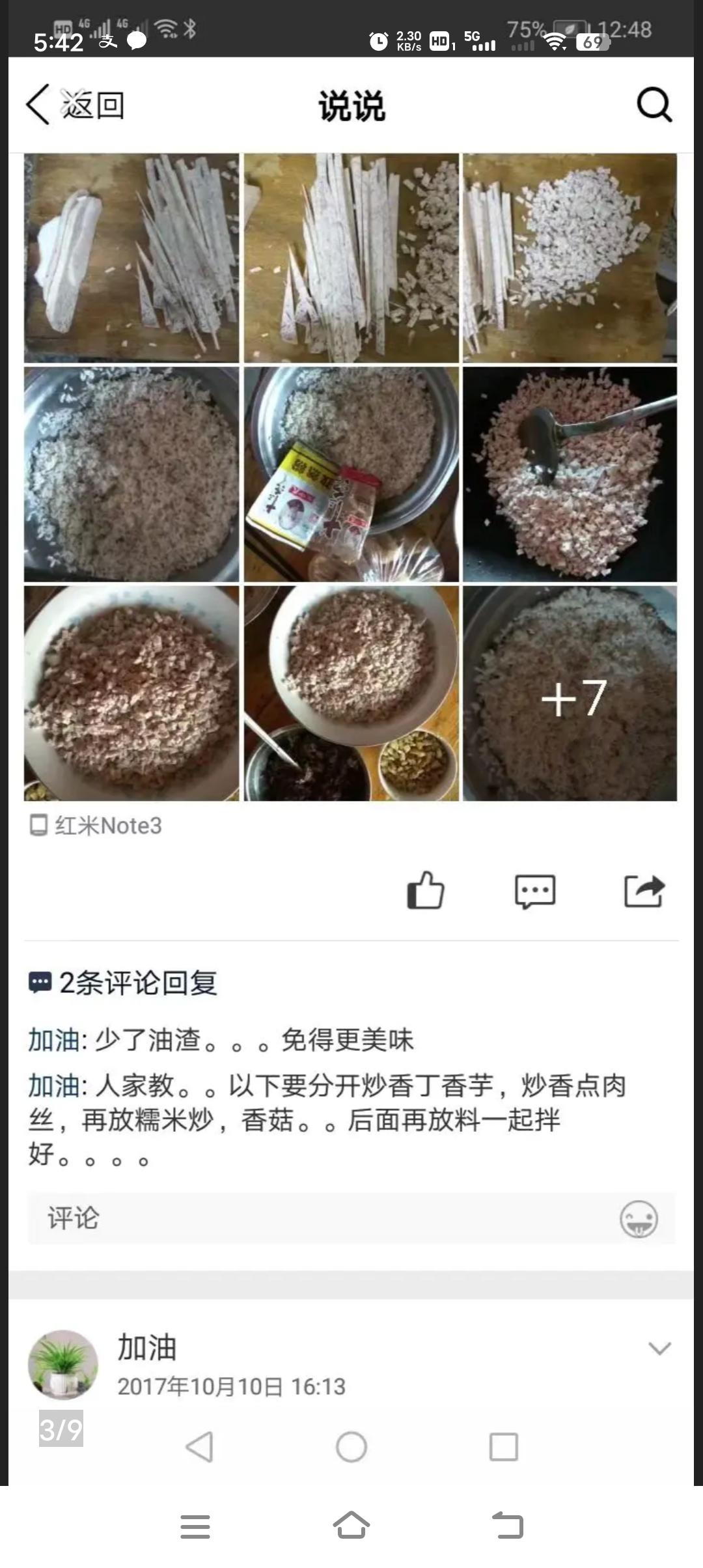Tap the comment icon next to 2条评论回复

[x=40, y=983]
